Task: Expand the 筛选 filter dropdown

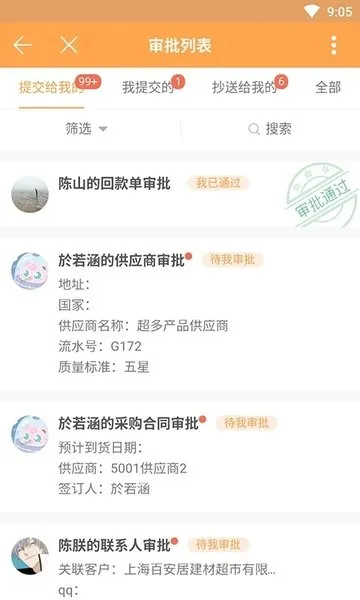Action: [86, 129]
